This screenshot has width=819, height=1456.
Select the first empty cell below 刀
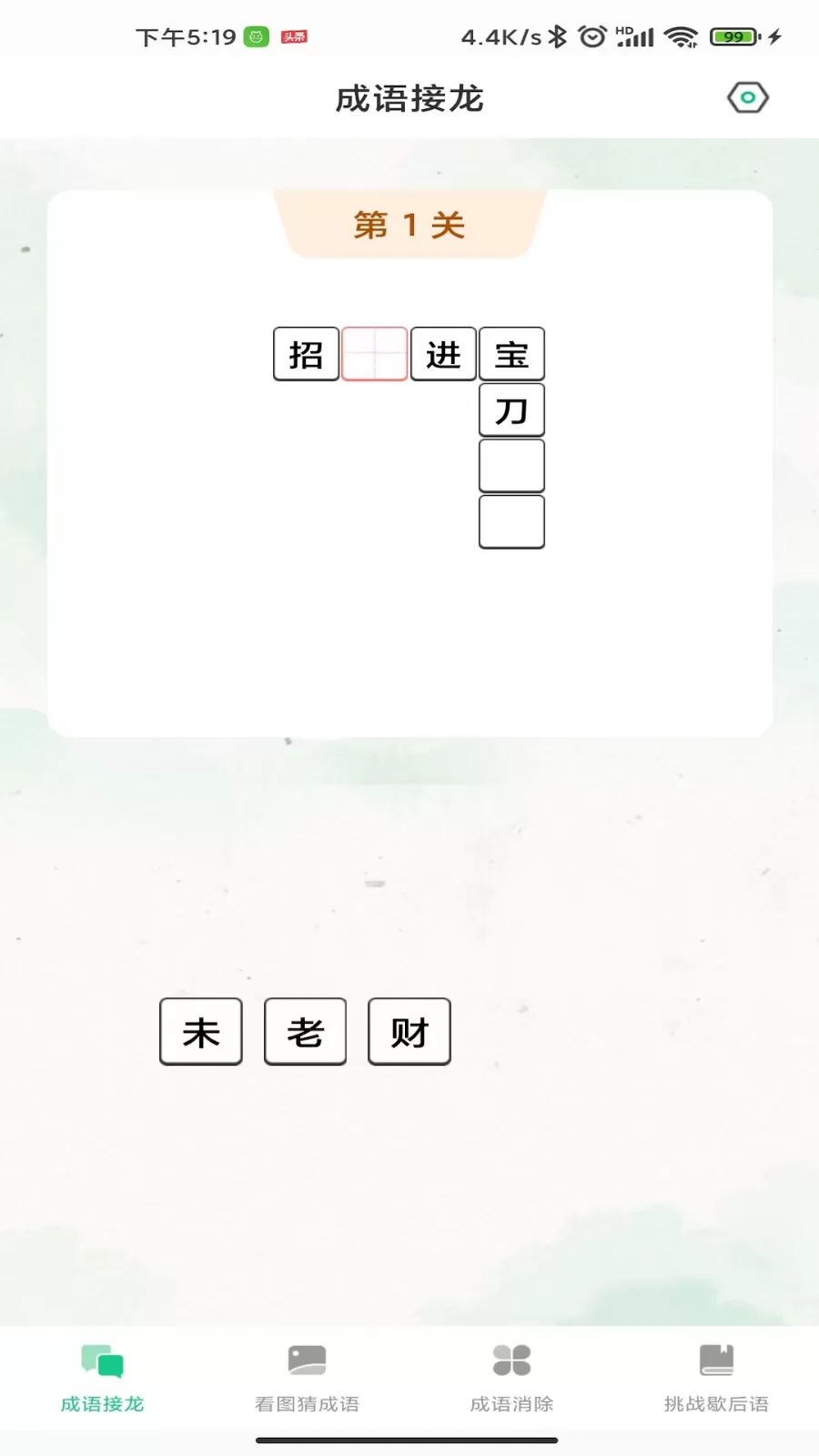(511, 466)
